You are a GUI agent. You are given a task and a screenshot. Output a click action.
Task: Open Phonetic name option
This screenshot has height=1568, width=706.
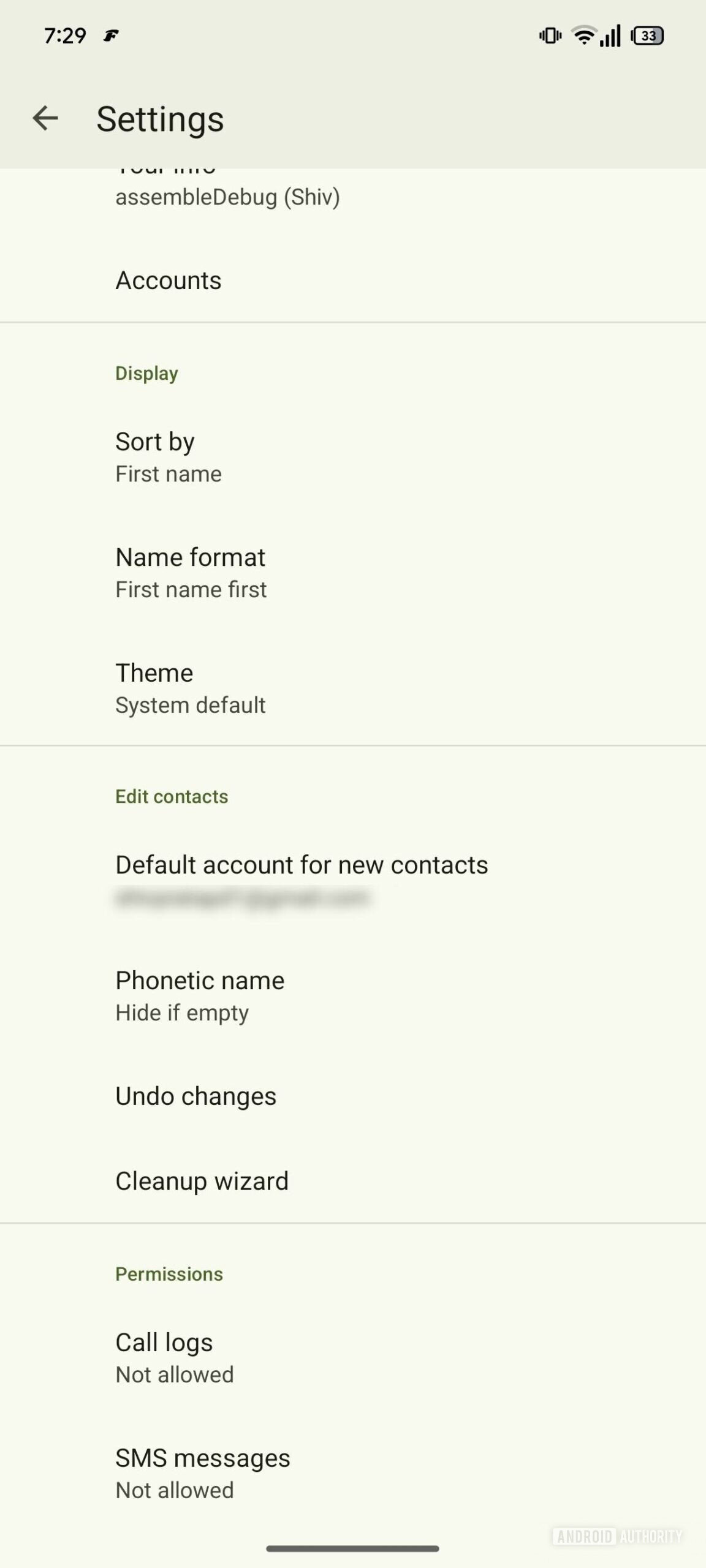[x=200, y=995]
